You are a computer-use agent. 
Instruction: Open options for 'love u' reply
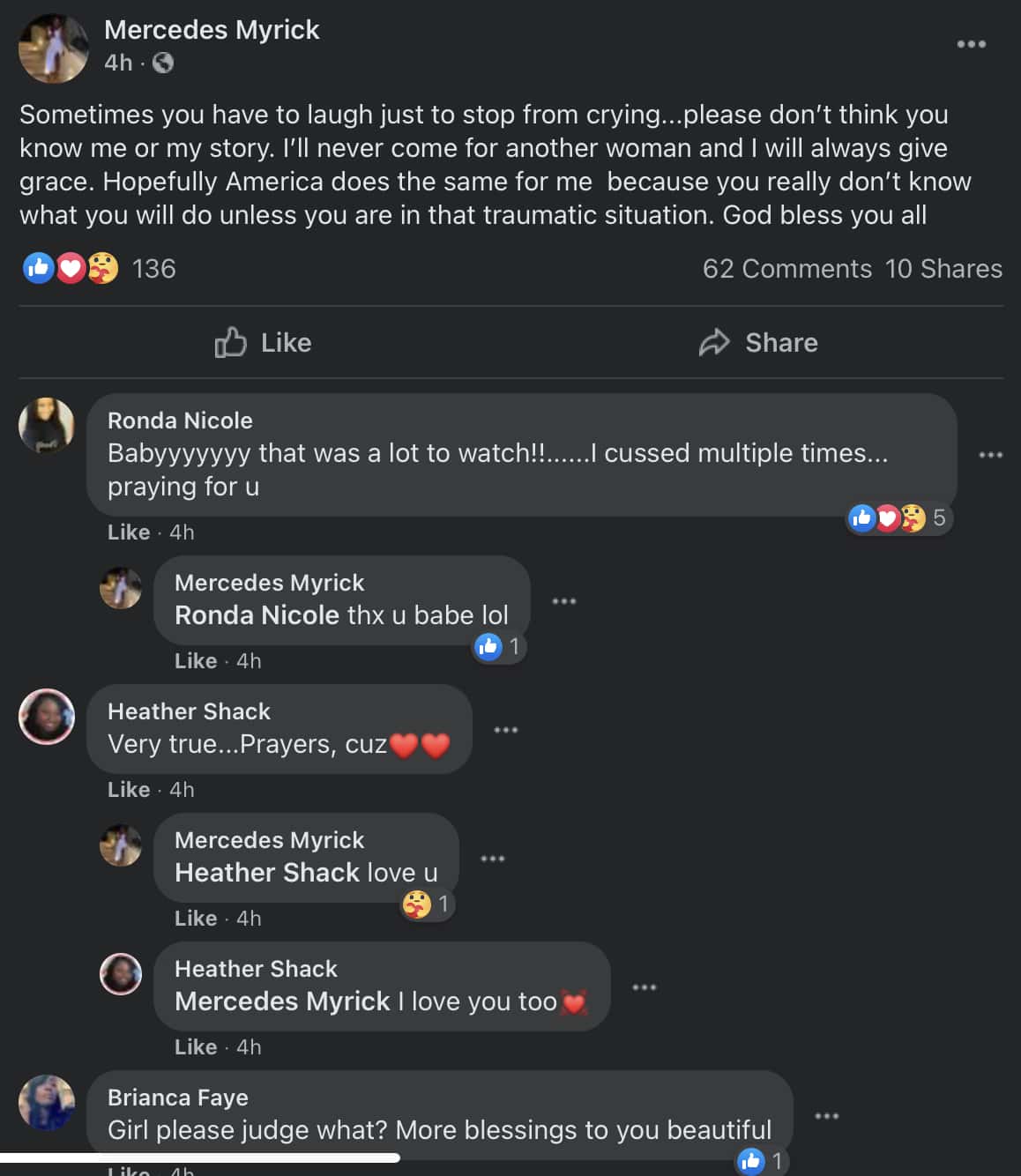point(492,859)
